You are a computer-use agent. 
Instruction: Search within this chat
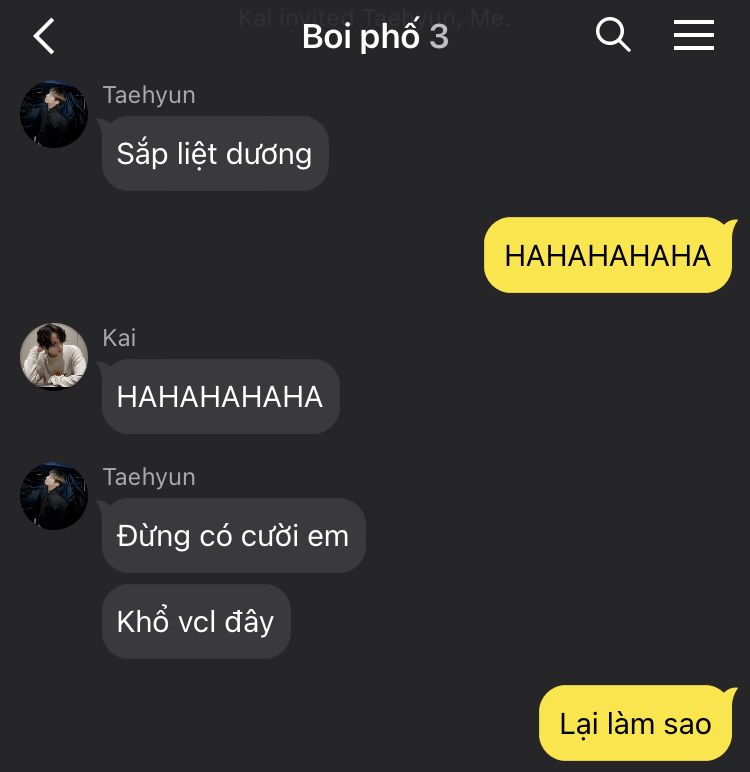pos(613,34)
